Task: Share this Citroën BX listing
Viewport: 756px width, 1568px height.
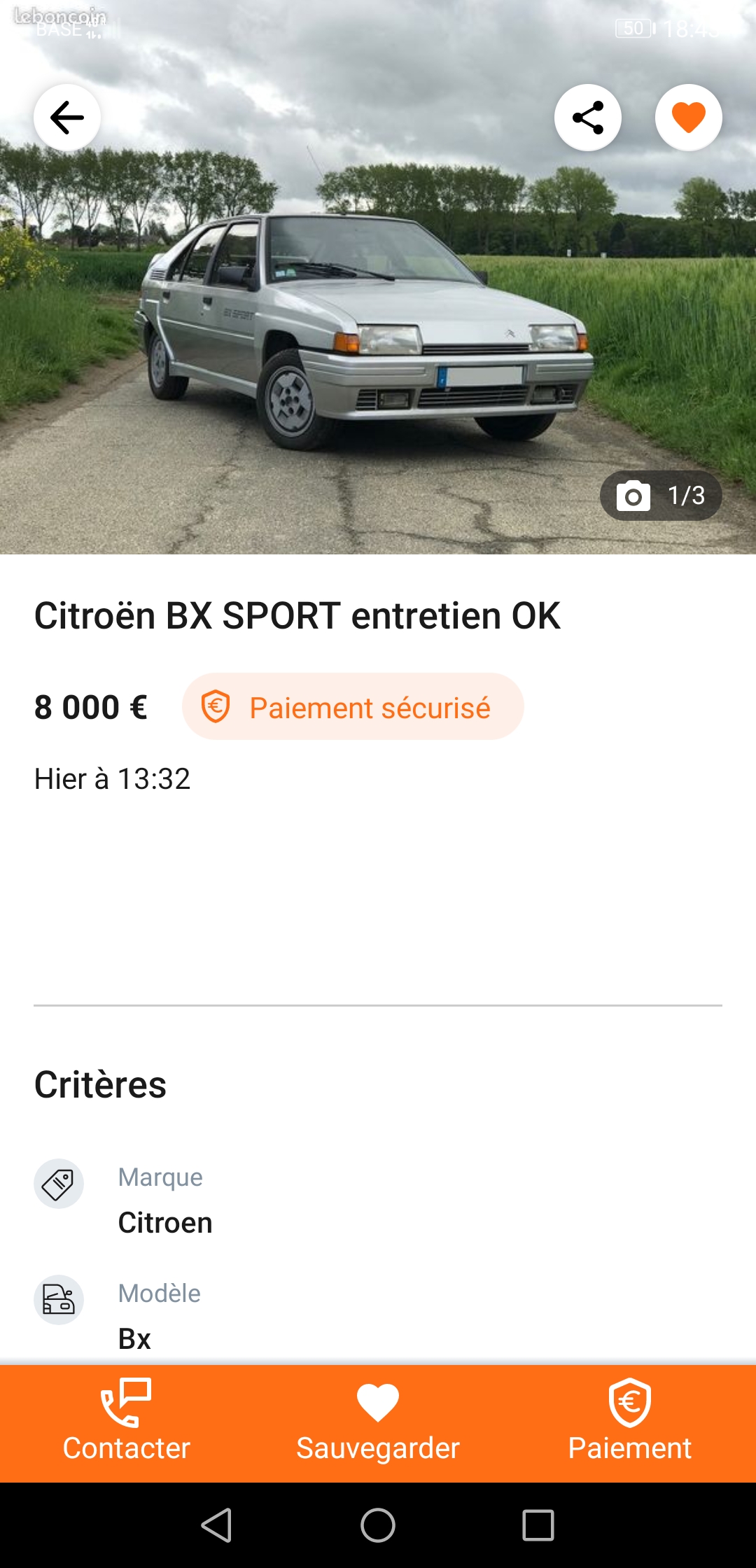Action: point(588,118)
